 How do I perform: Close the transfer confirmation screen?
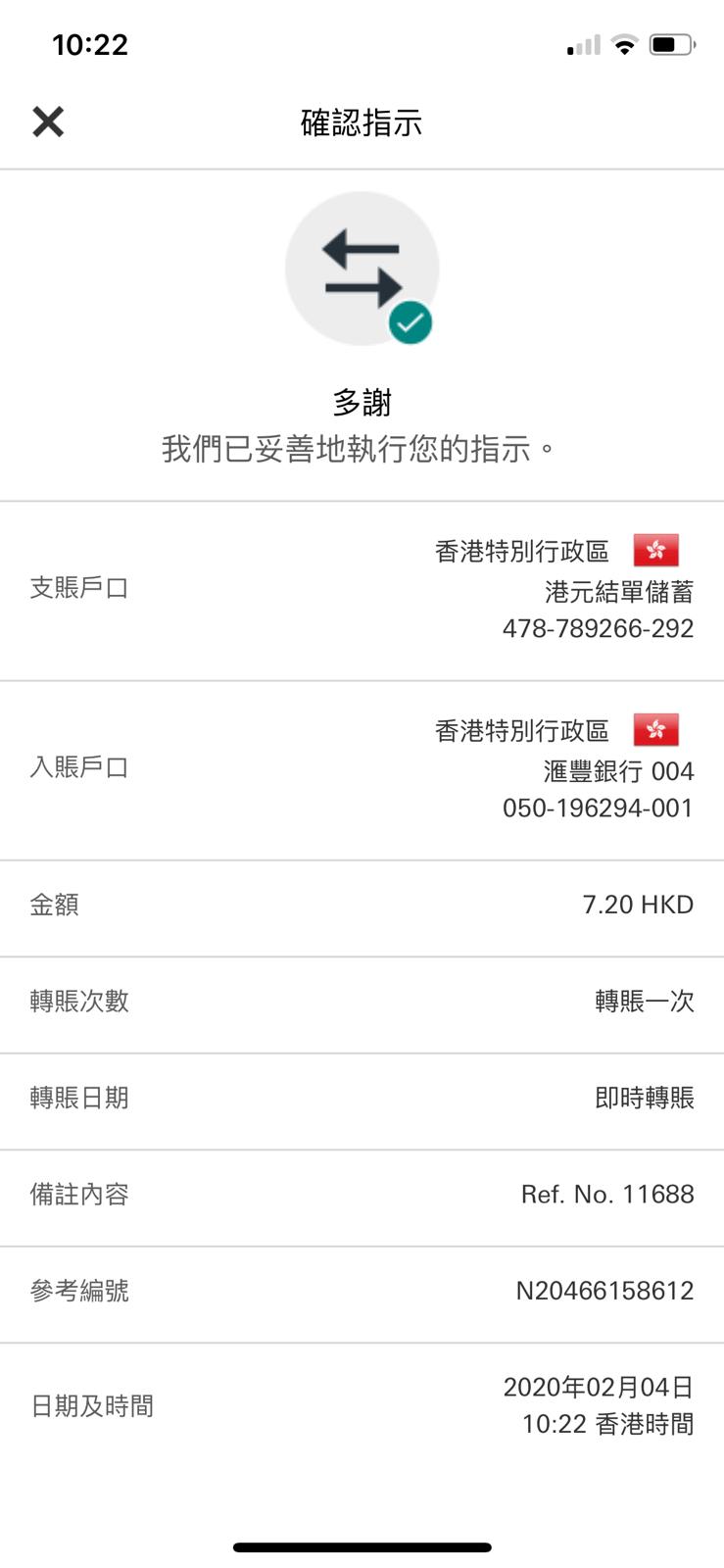point(48,122)
